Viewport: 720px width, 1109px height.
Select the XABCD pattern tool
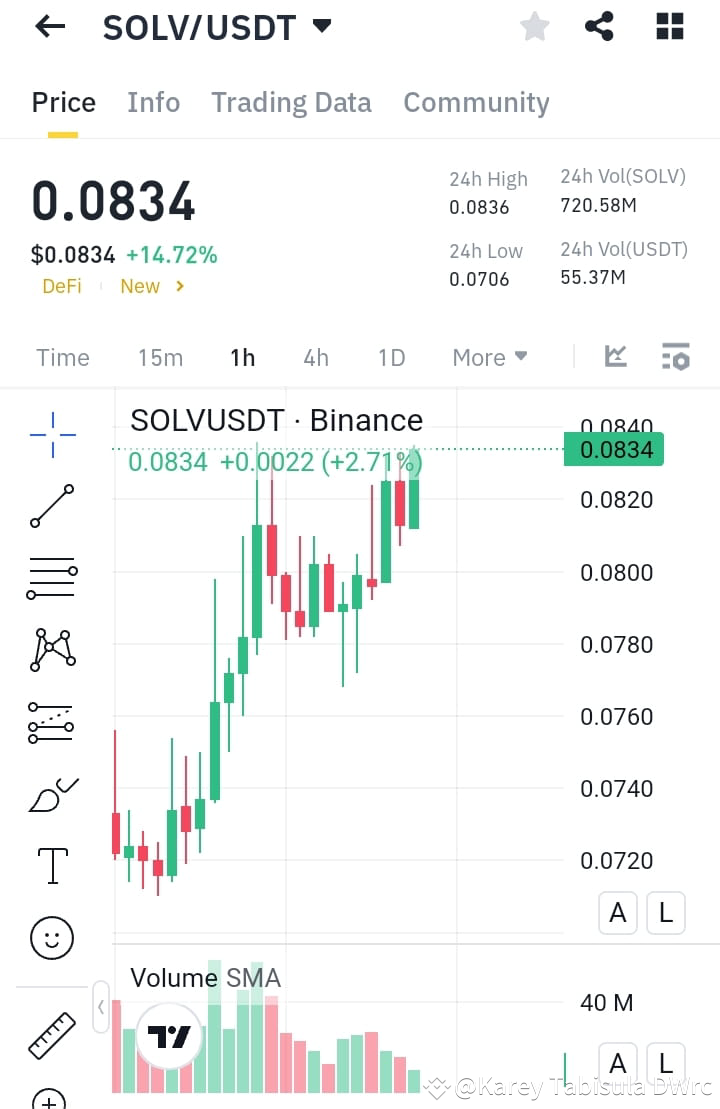[x=51, y=650]
